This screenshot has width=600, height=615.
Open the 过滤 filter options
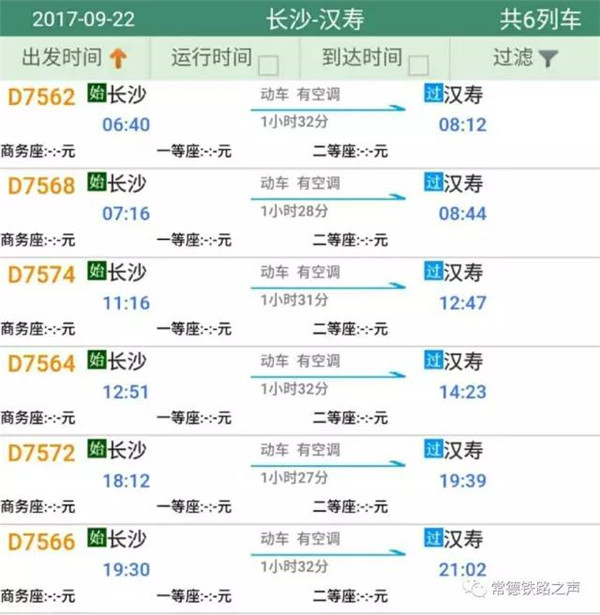coord(525,57)
